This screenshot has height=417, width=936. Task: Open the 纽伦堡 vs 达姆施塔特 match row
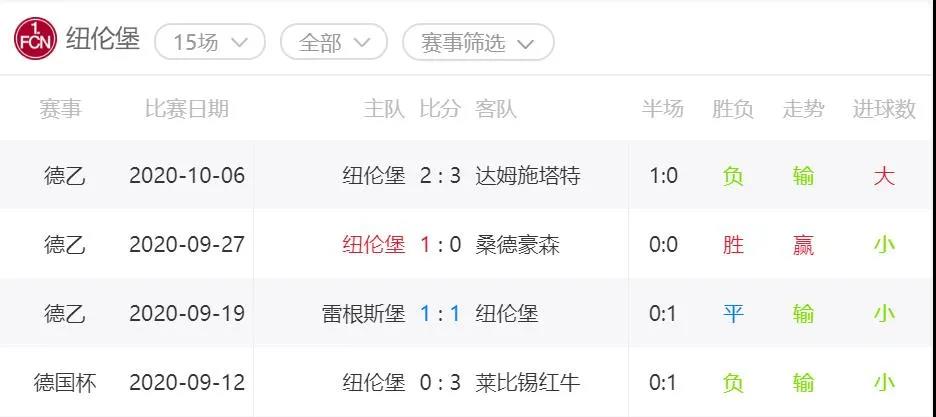[x=440, y=176]
